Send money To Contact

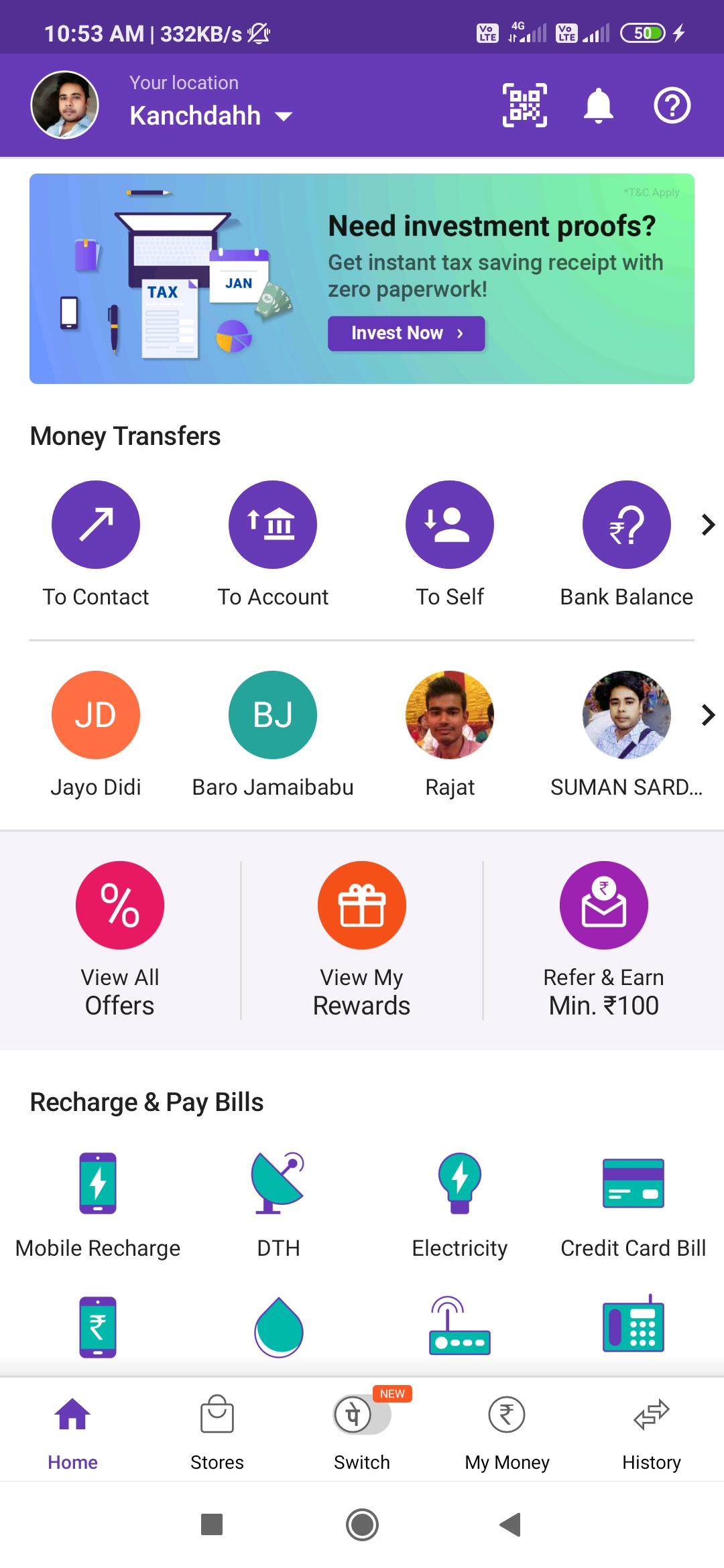(x=96, y=525)
